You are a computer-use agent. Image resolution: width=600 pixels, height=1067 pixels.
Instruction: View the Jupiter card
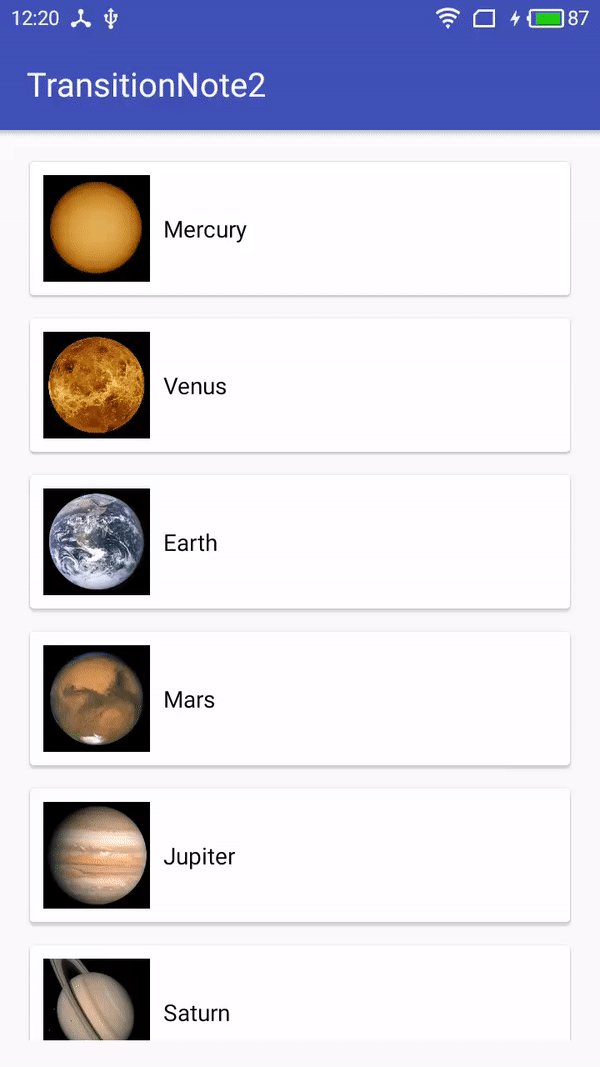point(300,855)
